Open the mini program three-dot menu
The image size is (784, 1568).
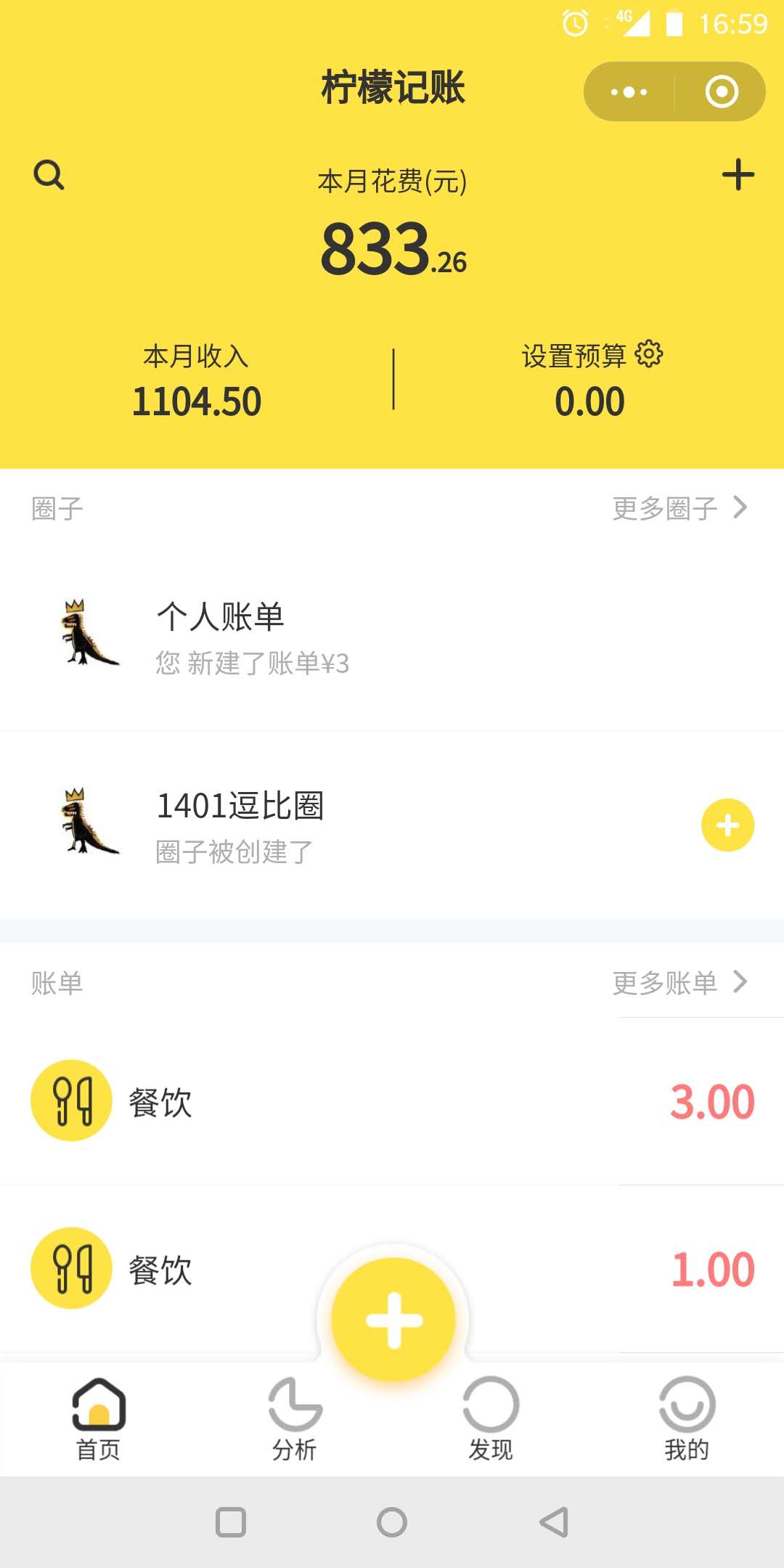(629, 92)
